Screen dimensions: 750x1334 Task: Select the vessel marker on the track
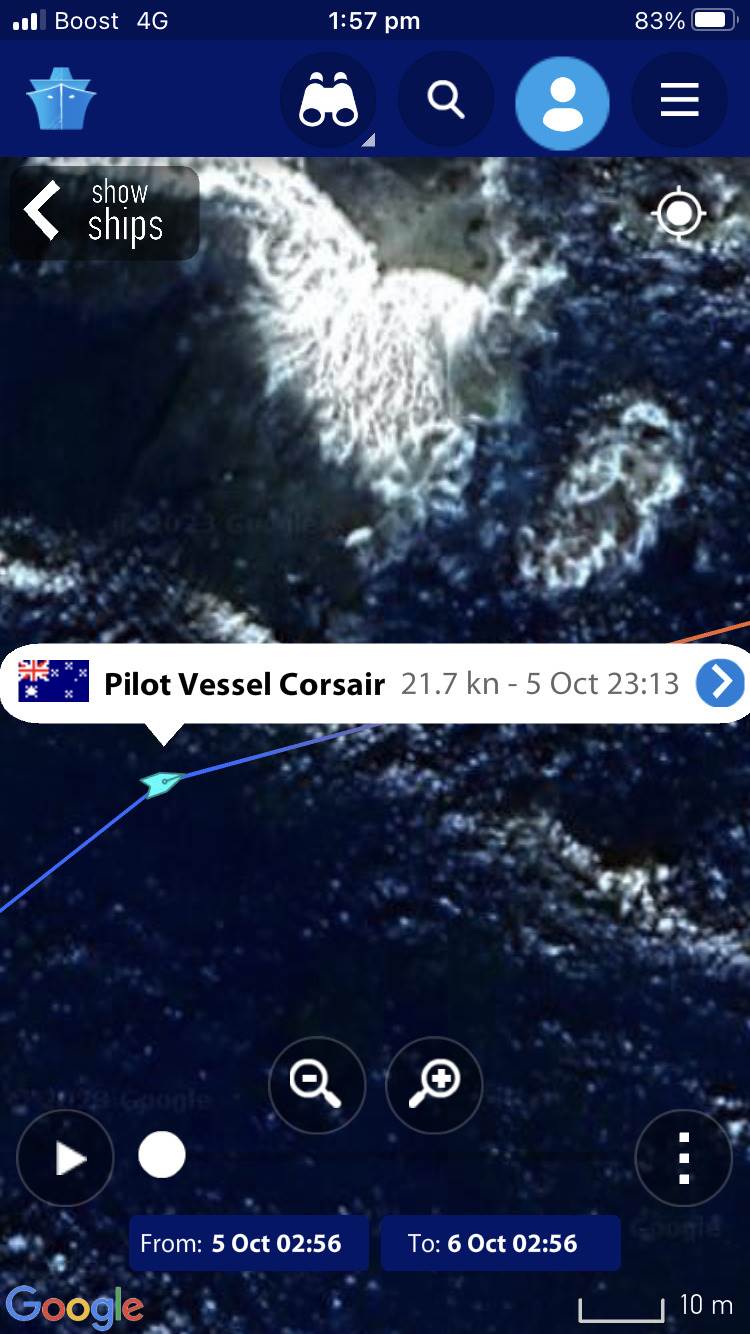[160, 783]
